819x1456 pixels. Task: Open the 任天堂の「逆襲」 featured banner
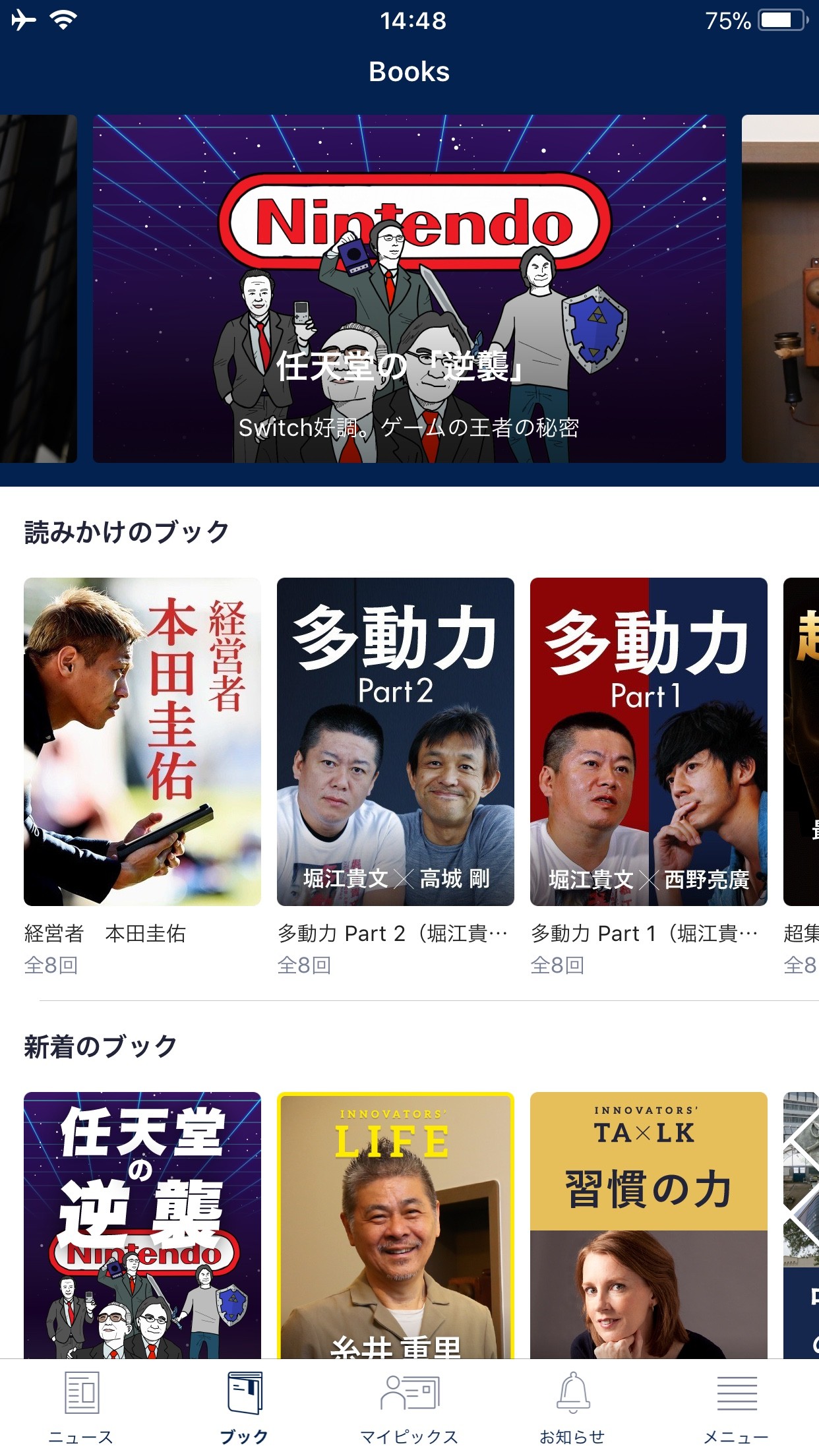pyautogui.click(x=409, y=289)
